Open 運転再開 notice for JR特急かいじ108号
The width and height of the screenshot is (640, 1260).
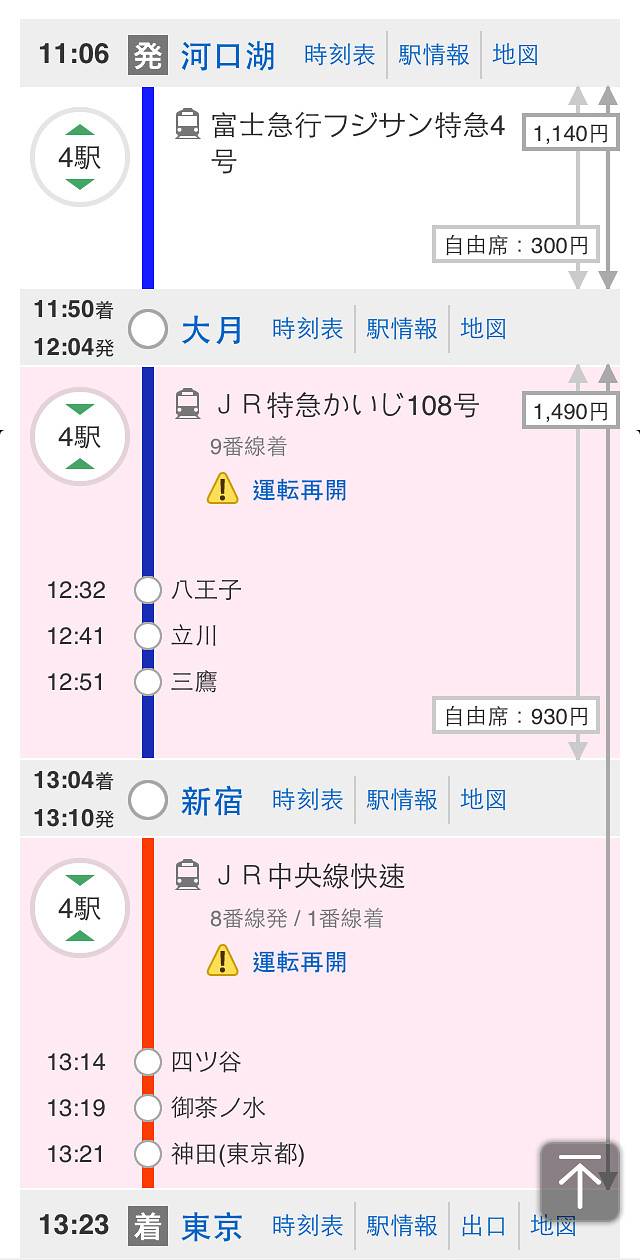point(299,490)
